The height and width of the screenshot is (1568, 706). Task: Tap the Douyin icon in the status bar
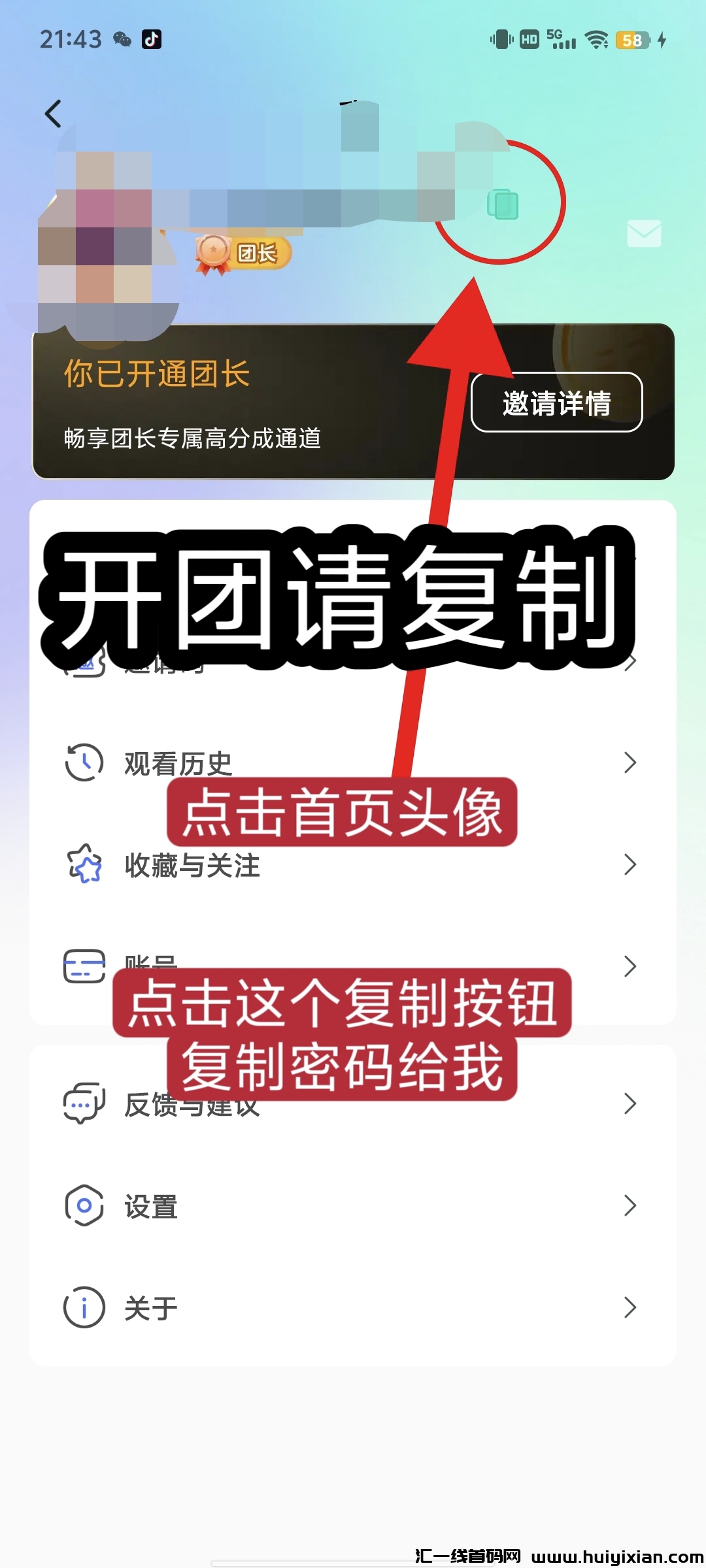tap(152, 39)
